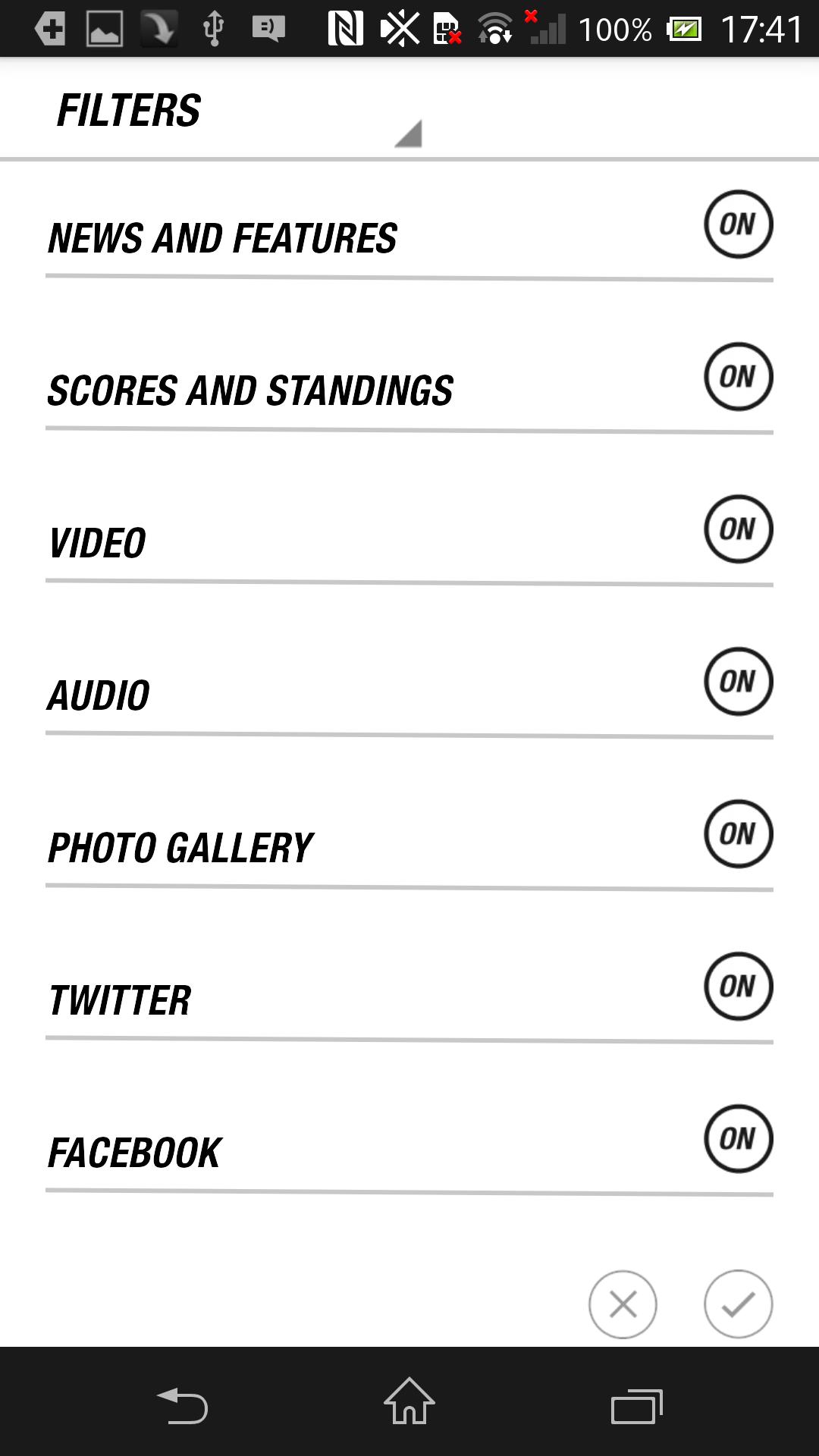This screenshot has width=819, height=1456.
Task: Cancel filter changes with the X button
Action: pyautogui.click(x=623, y=1304)
